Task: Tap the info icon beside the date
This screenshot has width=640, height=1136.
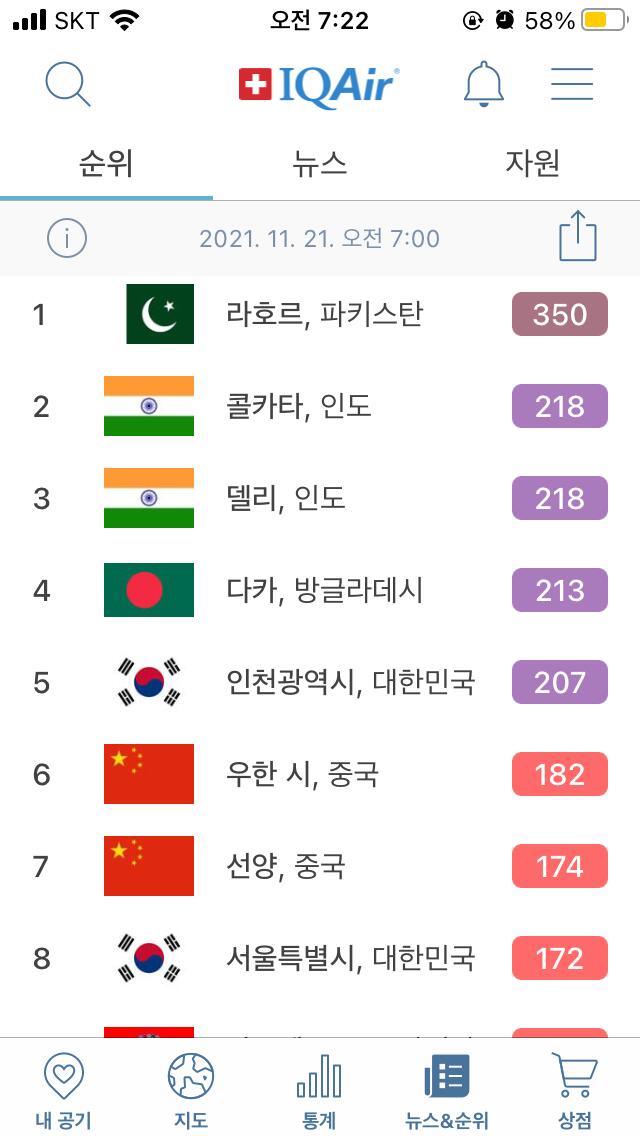Action: [x=67, y=238]
